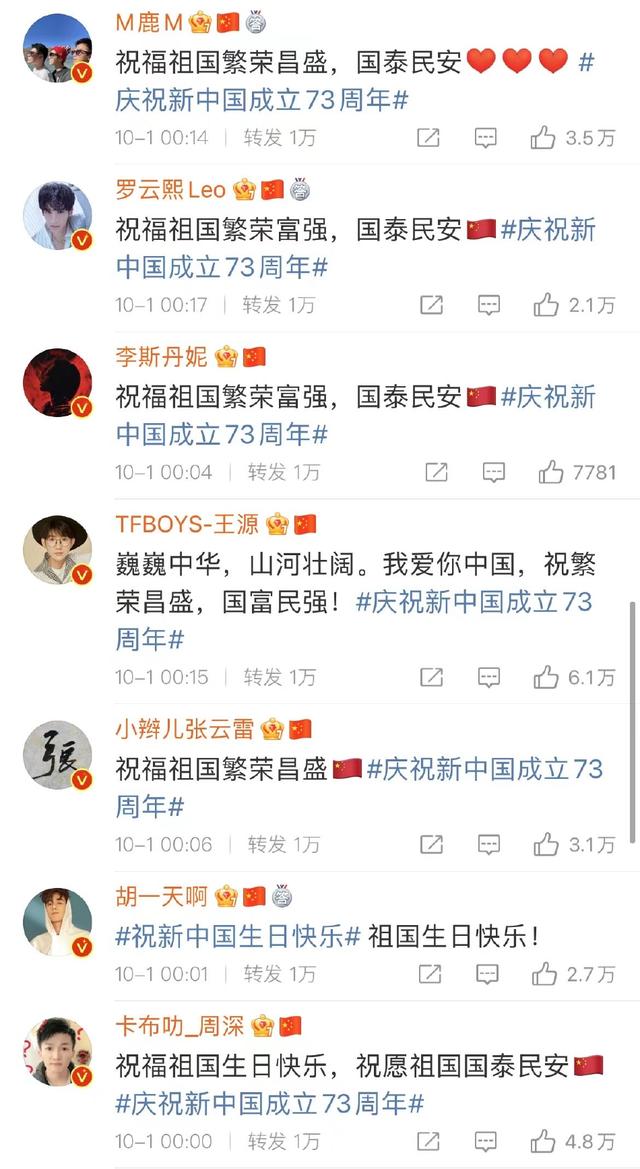This screenshot has width=640, height=1169.
Task: Like M鹿M's post with 3.5万 likes
Action: [x=544, y=138]
